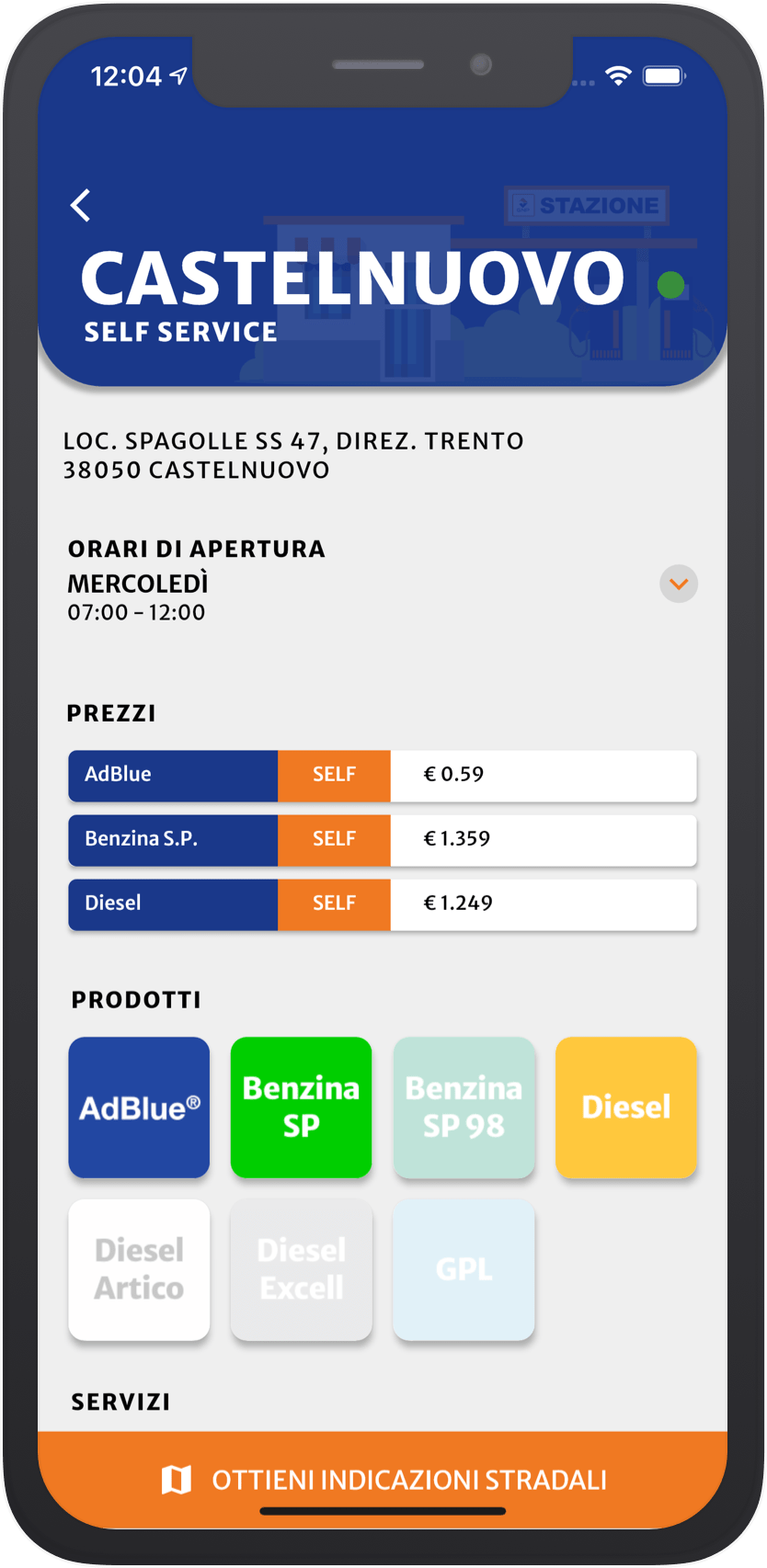Tap the Diesel Artico product icon

(138, 1269)
